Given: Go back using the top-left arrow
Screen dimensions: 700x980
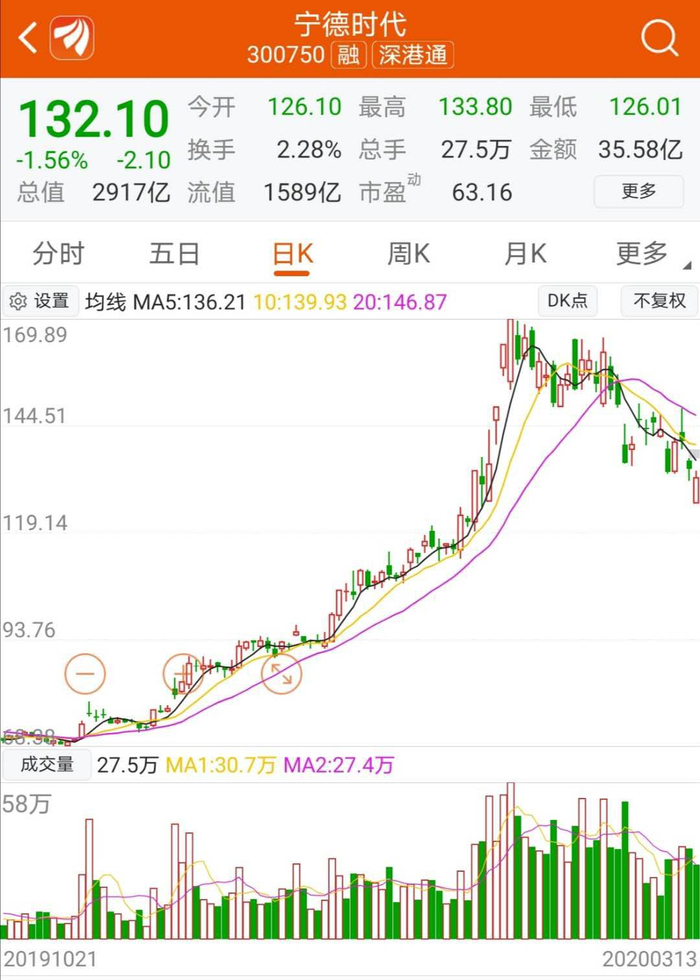Looking at the screenshot, I should pos(28,38).
